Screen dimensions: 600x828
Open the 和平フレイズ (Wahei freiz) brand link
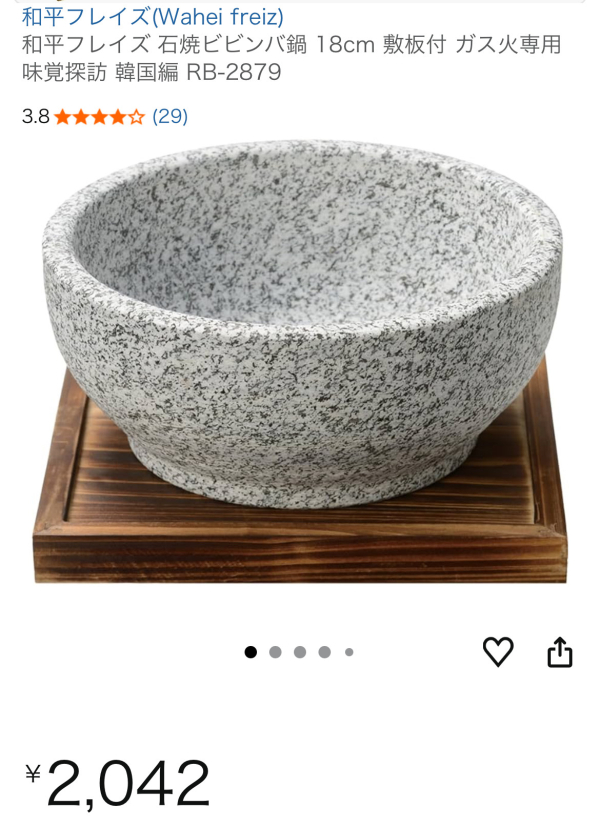tap(152, 17)
